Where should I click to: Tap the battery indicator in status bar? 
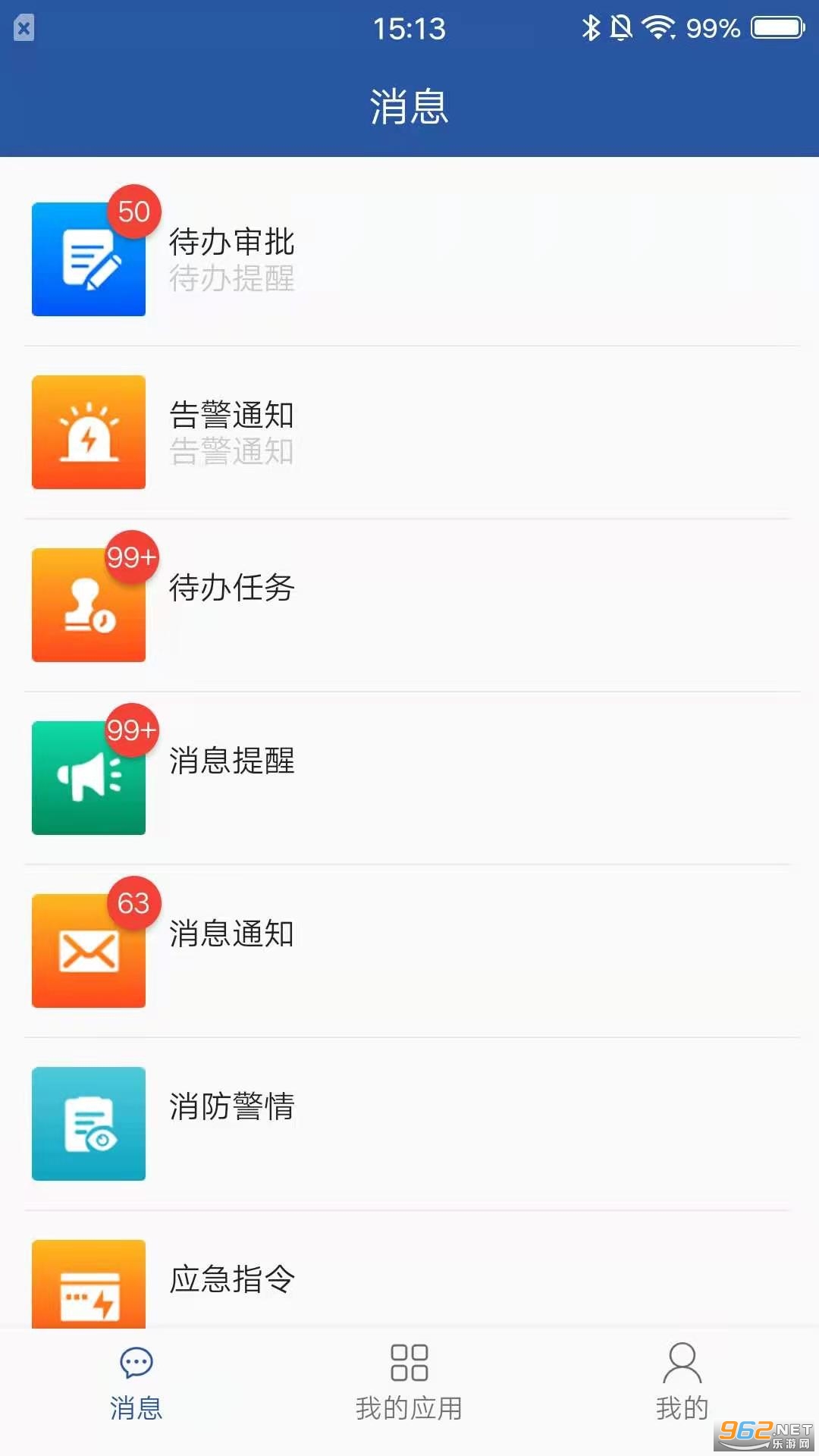775,27
